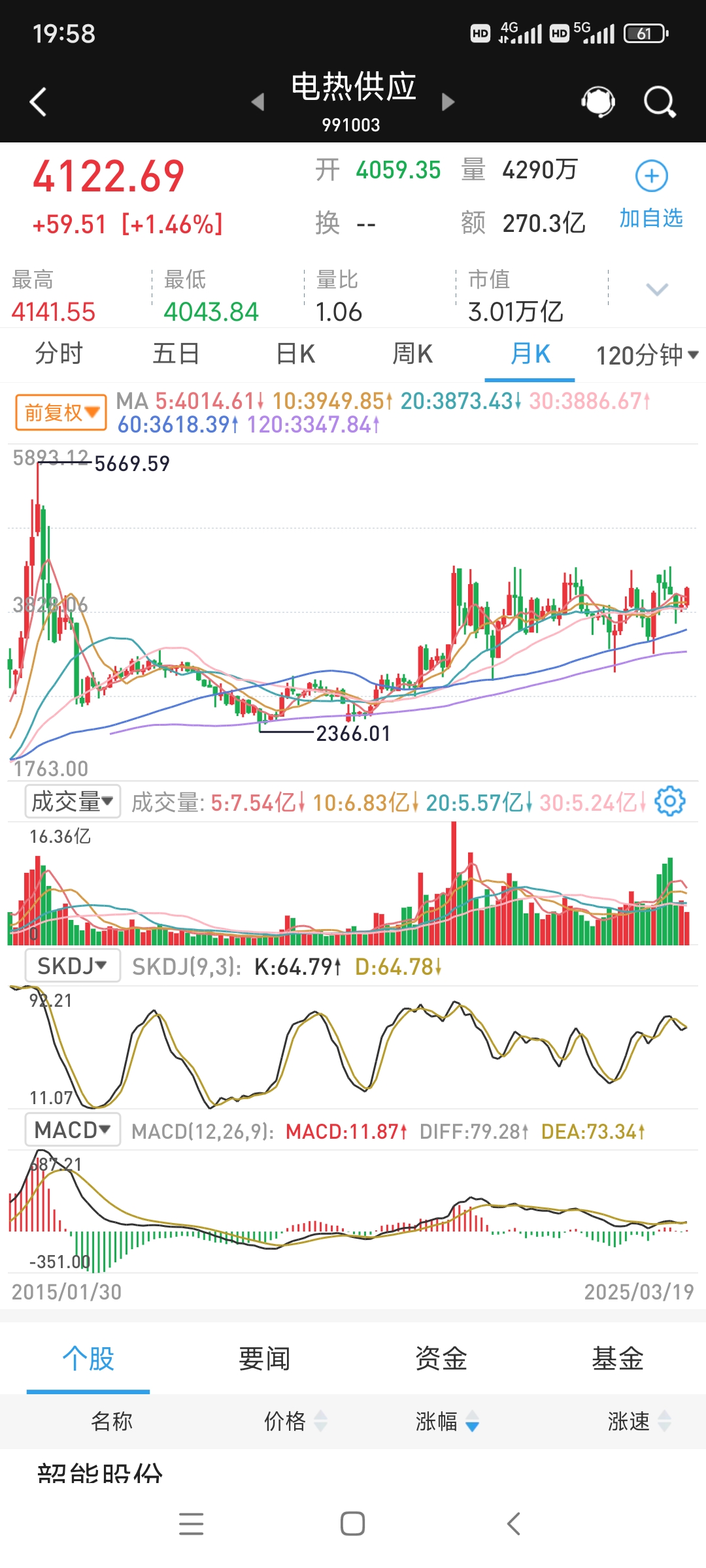Open the search icon
Image resolution: width=706 pixels, height=1568 pixels.
pyautogui.click(x=658, y=101)
